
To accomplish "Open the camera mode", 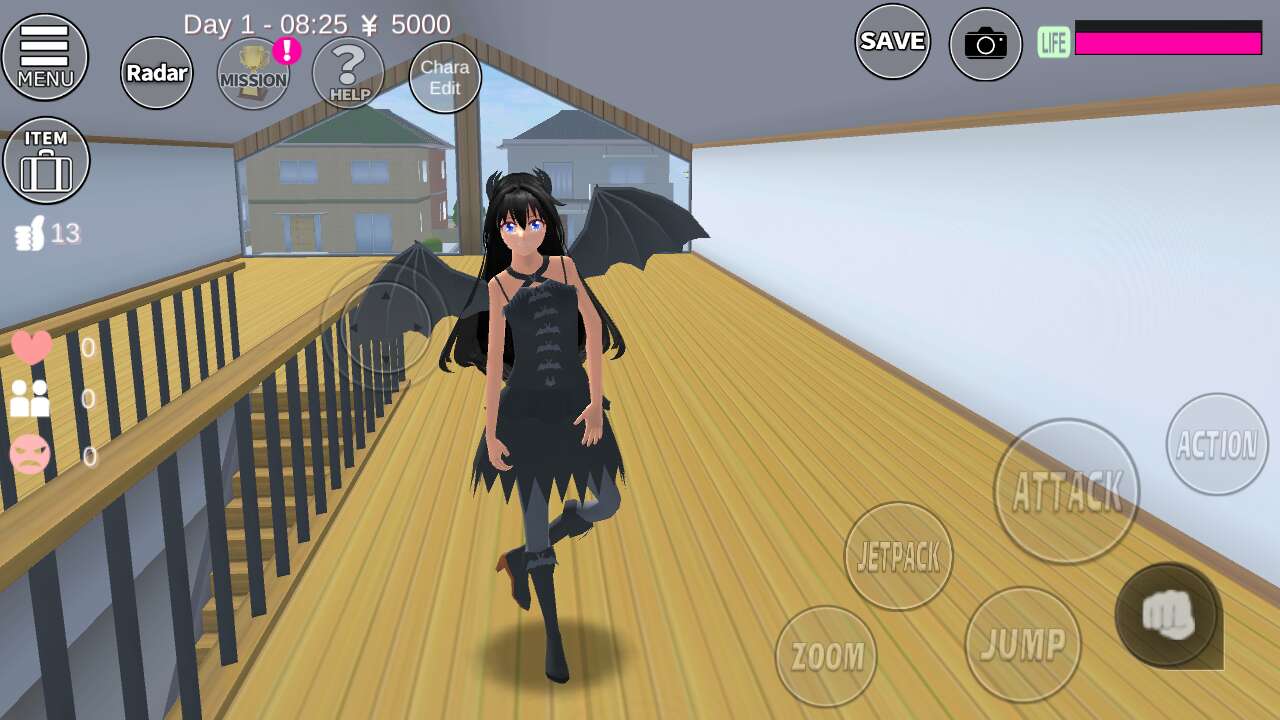I will (x=985, y=44).
